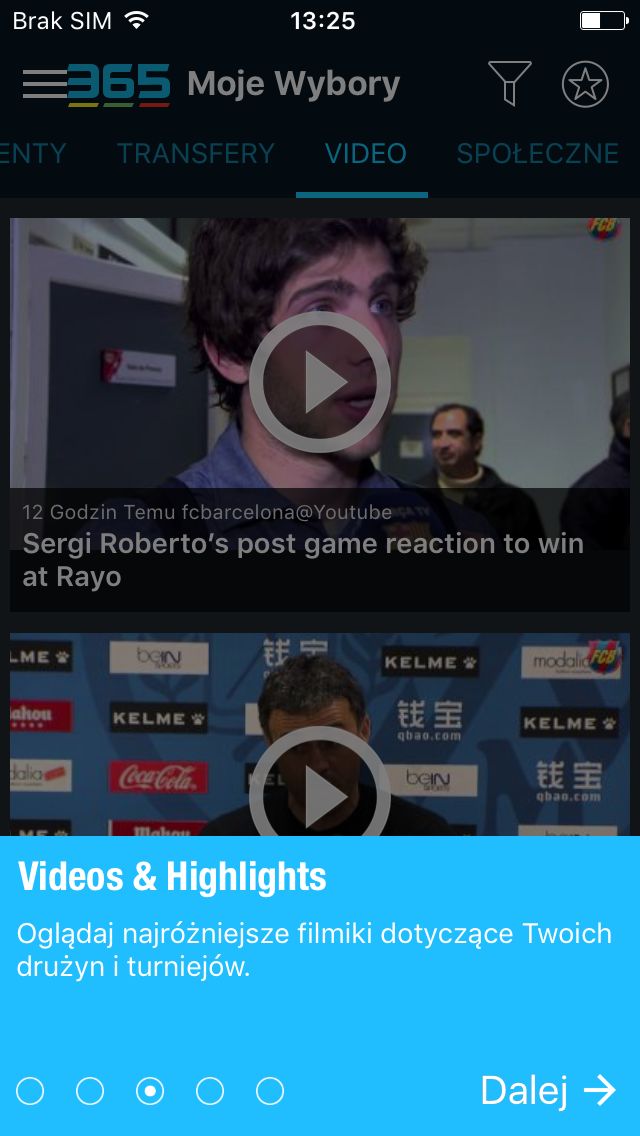The height and width of the screenshot is (1136, 640).
Task: Switch to the SPOŁECZNE tab
Action: (x=538, y=154)
